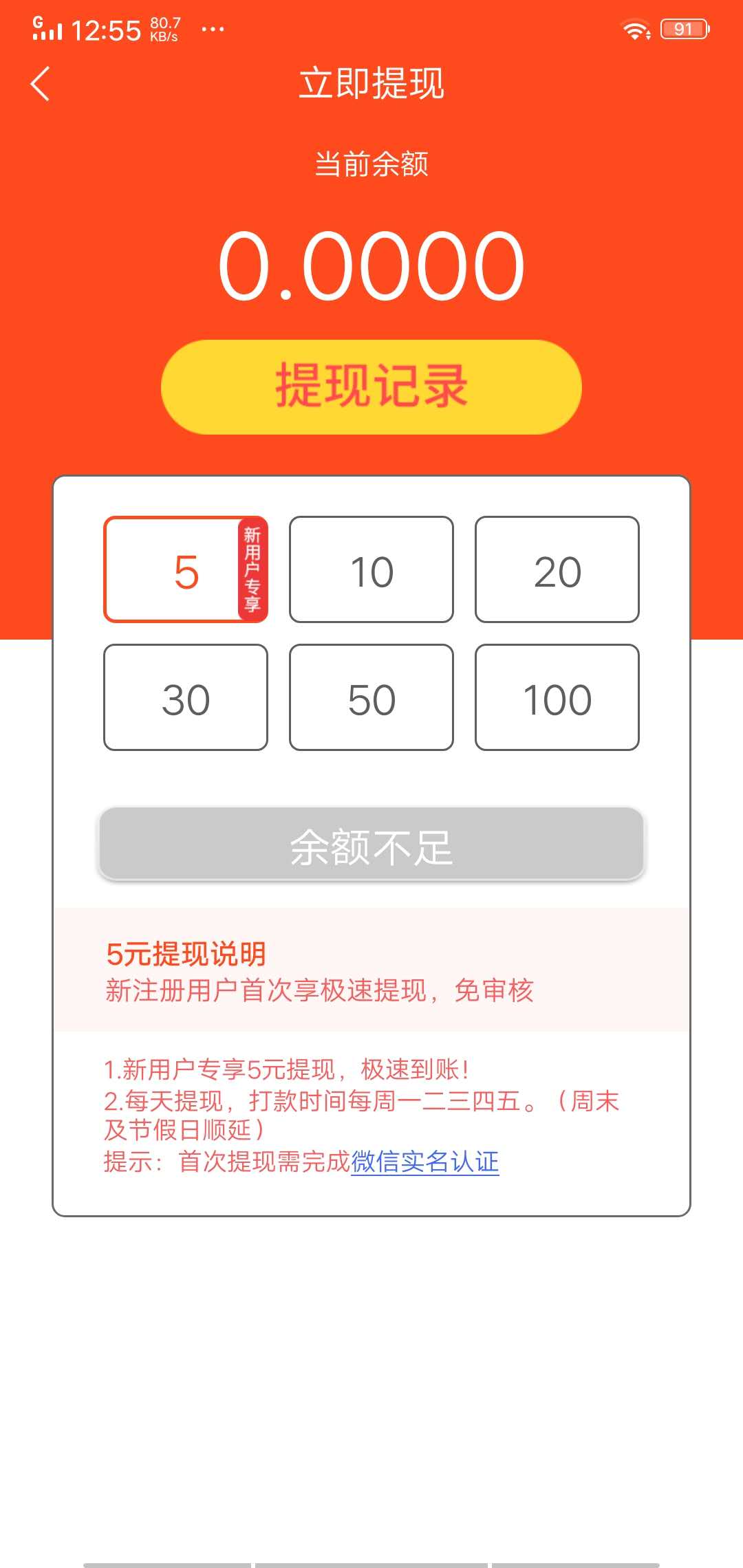The image size is (743, 1568).
Task: Tap the 5元提现说明 explanation heading
Action: 187,953
